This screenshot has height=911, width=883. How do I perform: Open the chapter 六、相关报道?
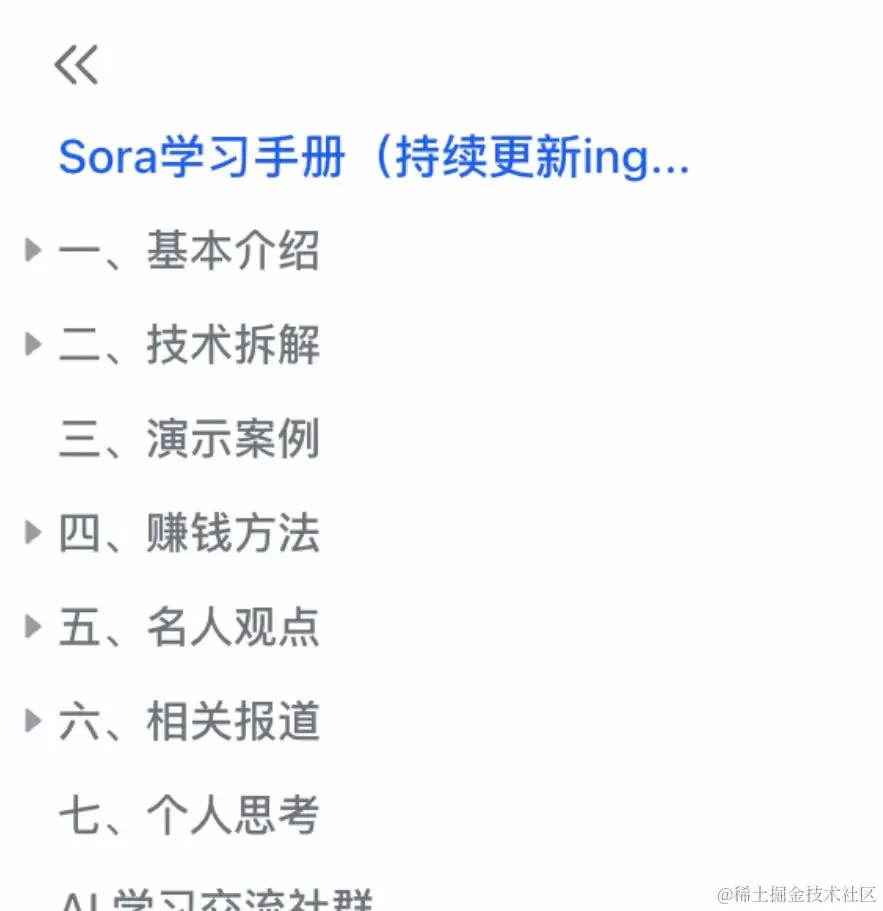point(190,721)
